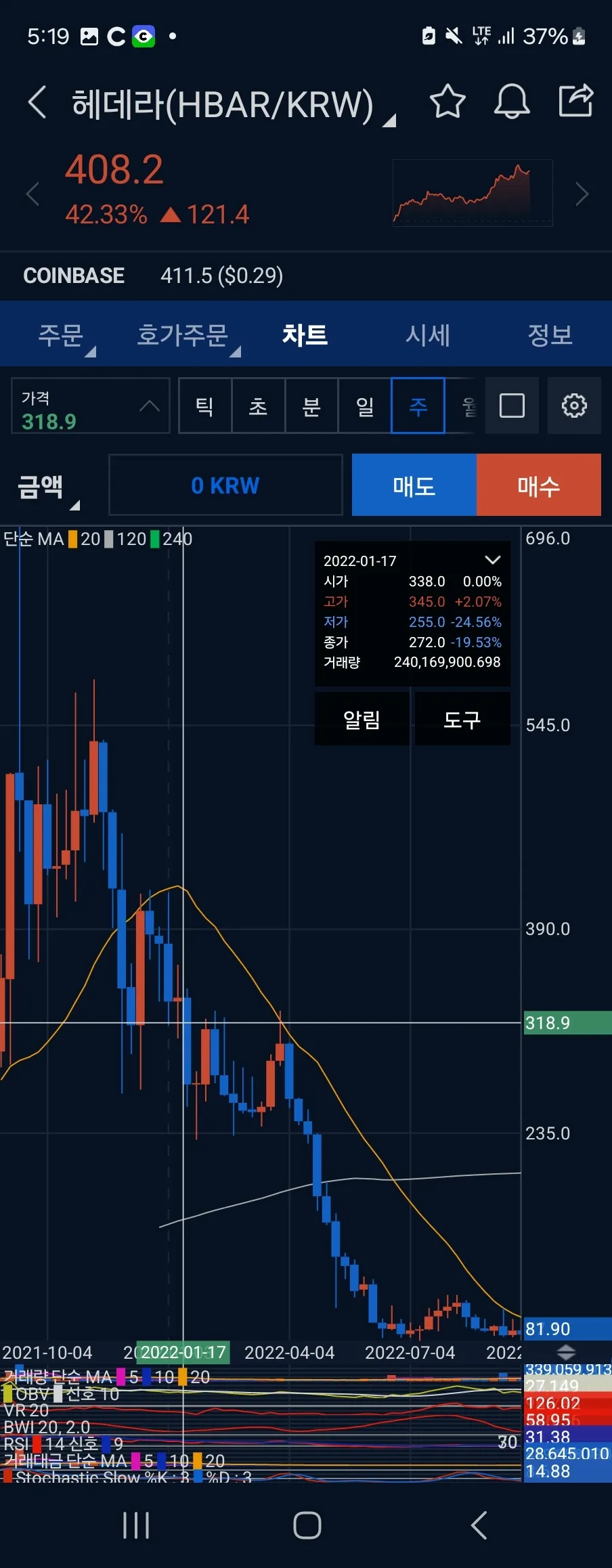Image resolution: width=612 pixels, height=1568 pixels.
Task: Select the 분 chart interval
Action: pos(311,406)
